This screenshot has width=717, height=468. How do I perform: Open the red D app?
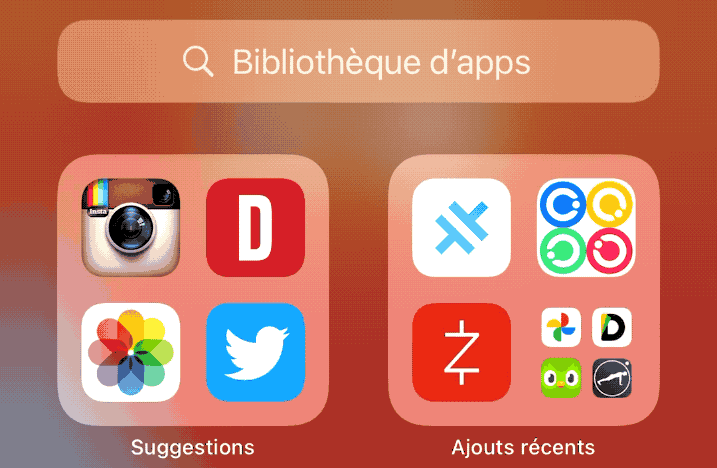pos(255,227)
